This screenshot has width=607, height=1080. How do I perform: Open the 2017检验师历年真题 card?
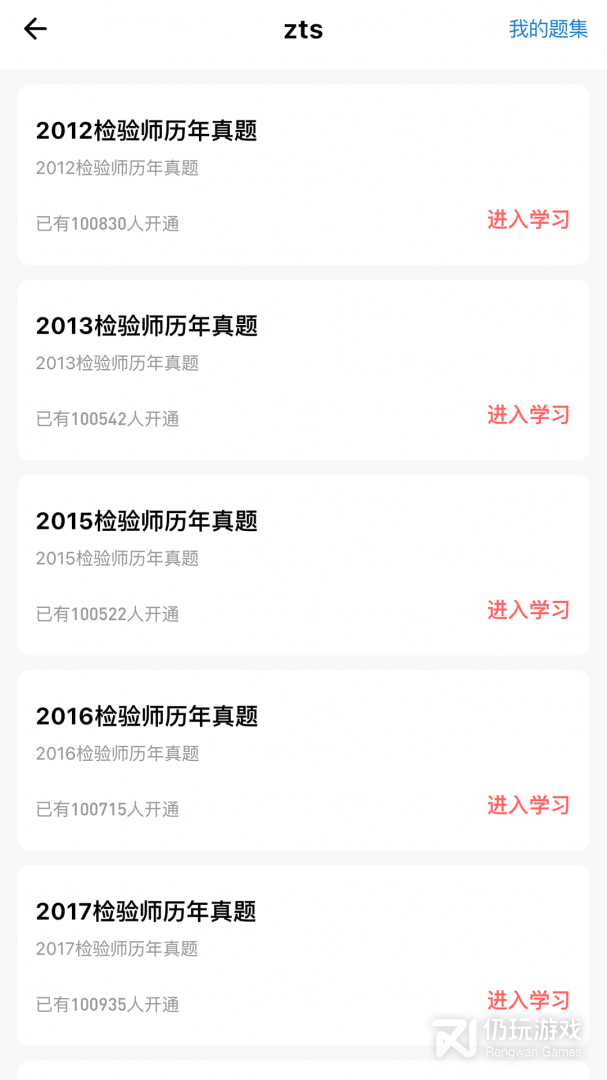point(303,955)
